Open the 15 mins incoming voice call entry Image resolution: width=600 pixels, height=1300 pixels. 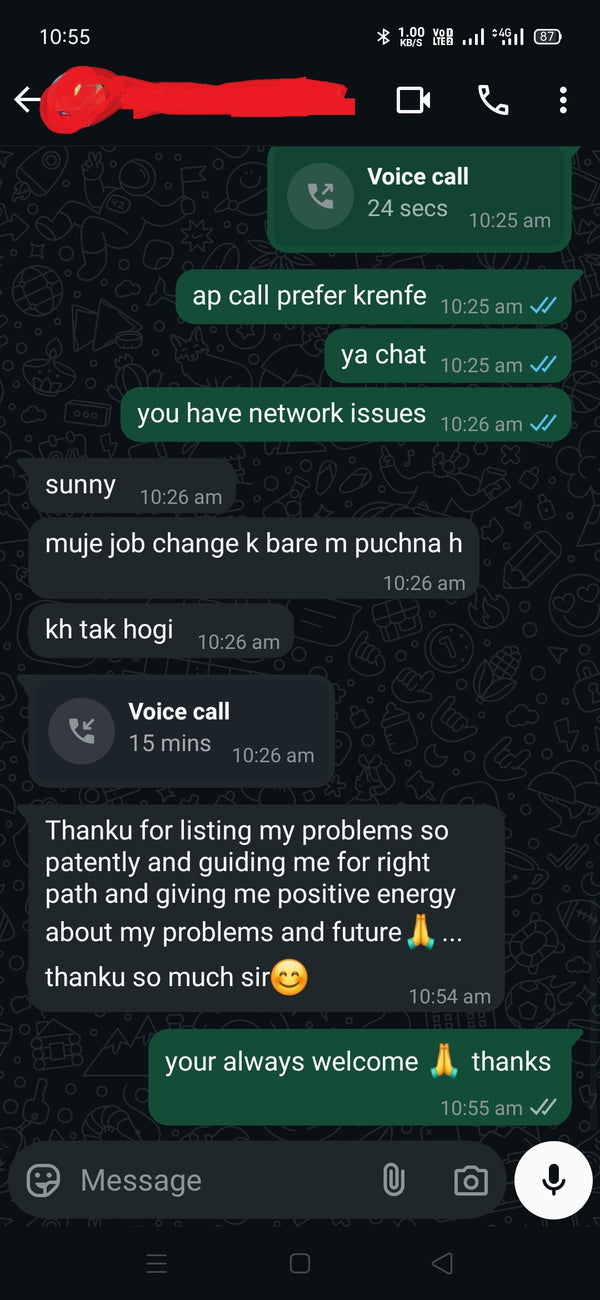click(180, 730)
